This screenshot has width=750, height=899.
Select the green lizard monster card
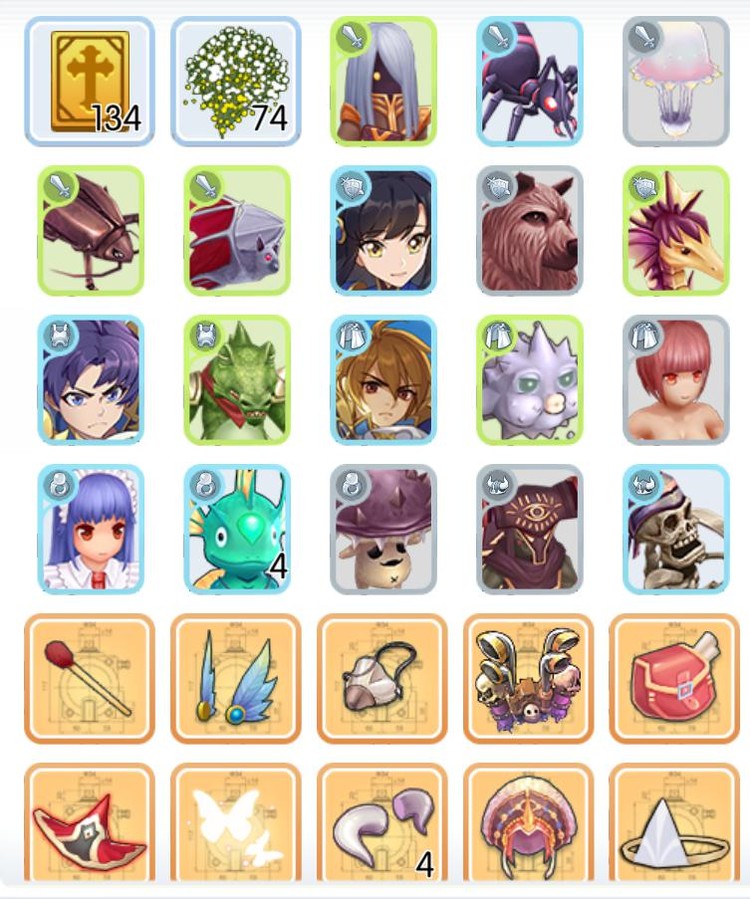coord(237,380)
